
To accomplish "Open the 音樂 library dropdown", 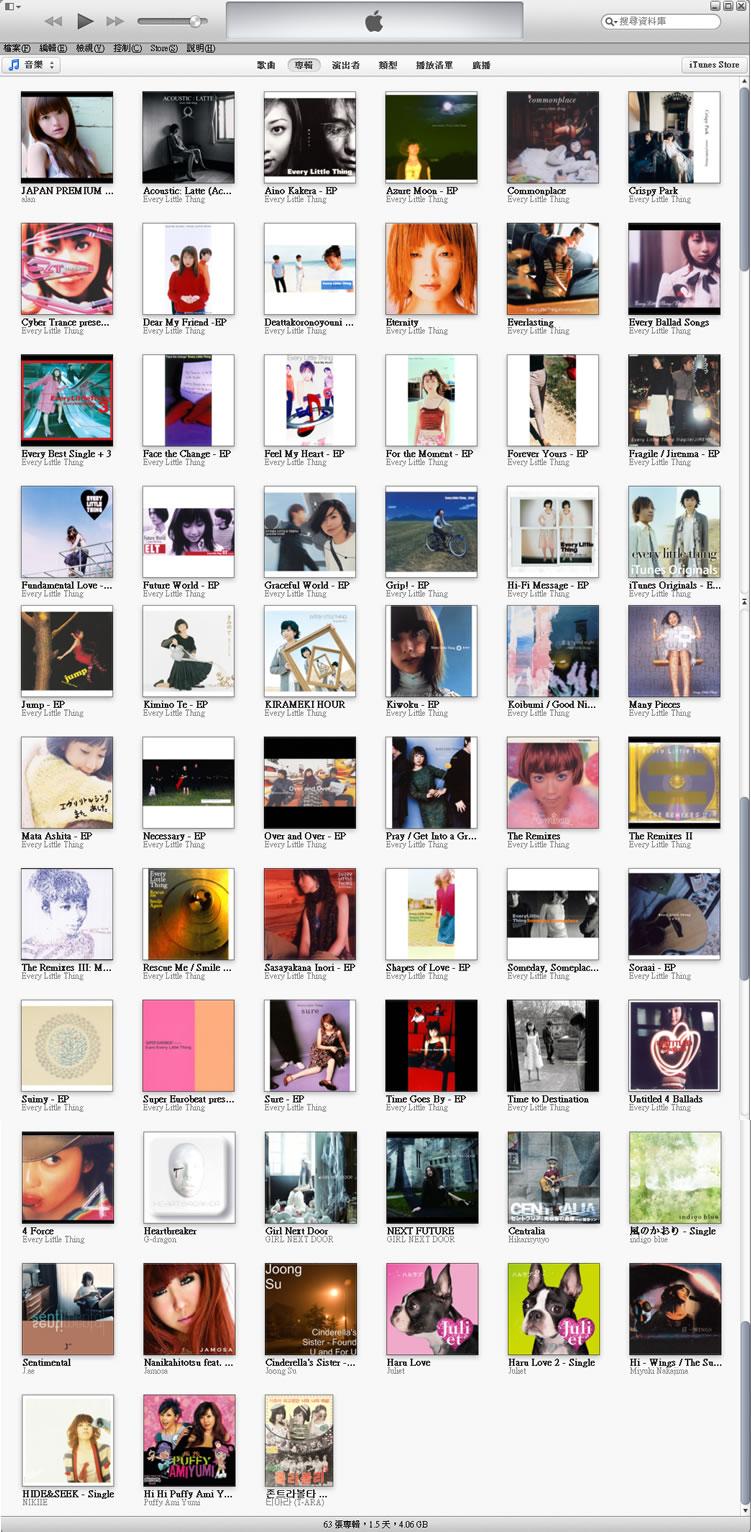I will click(31, 65).
